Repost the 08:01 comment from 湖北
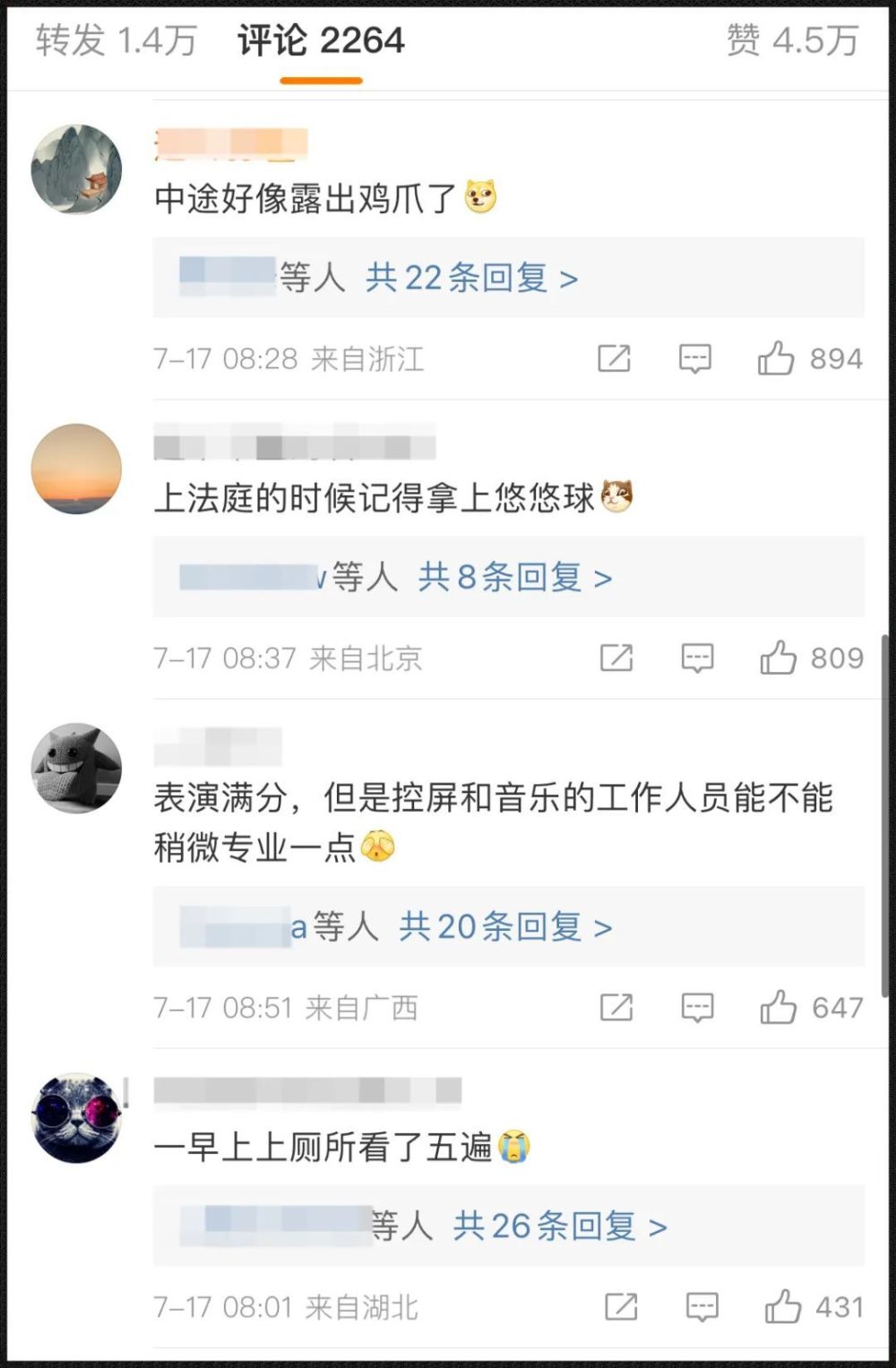 coord(621,1306)
